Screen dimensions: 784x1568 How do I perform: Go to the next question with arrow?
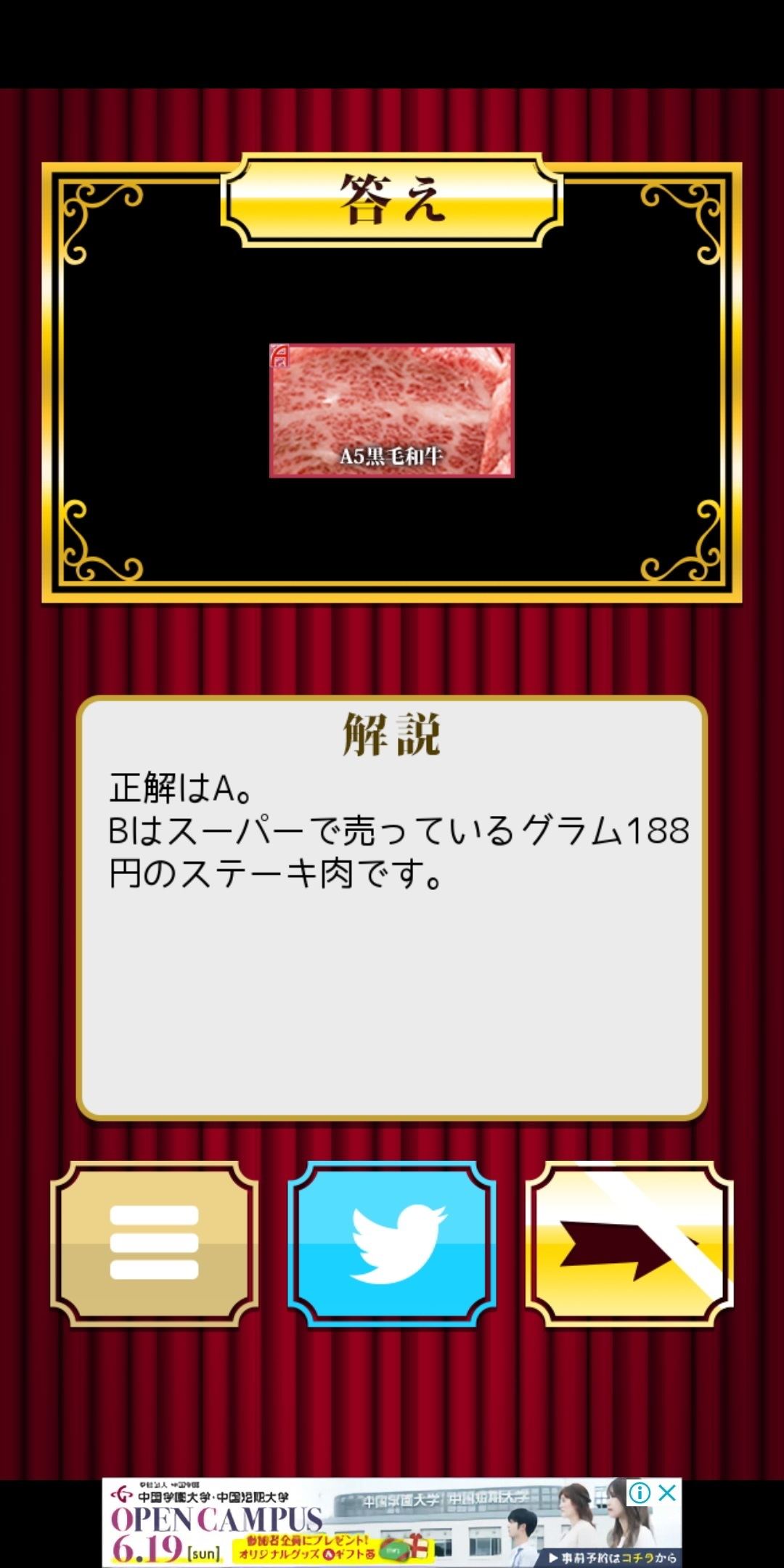click(629, 1244)
